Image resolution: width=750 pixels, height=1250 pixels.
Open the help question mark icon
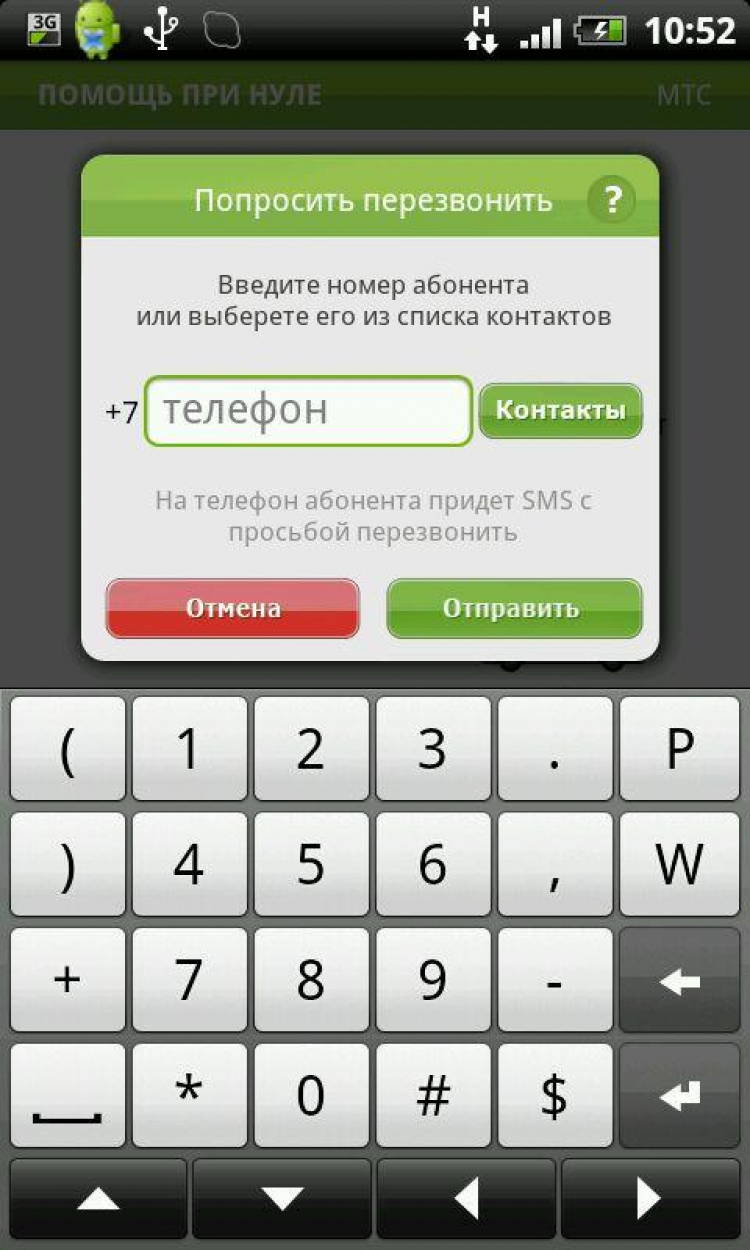tap(611, 199)
